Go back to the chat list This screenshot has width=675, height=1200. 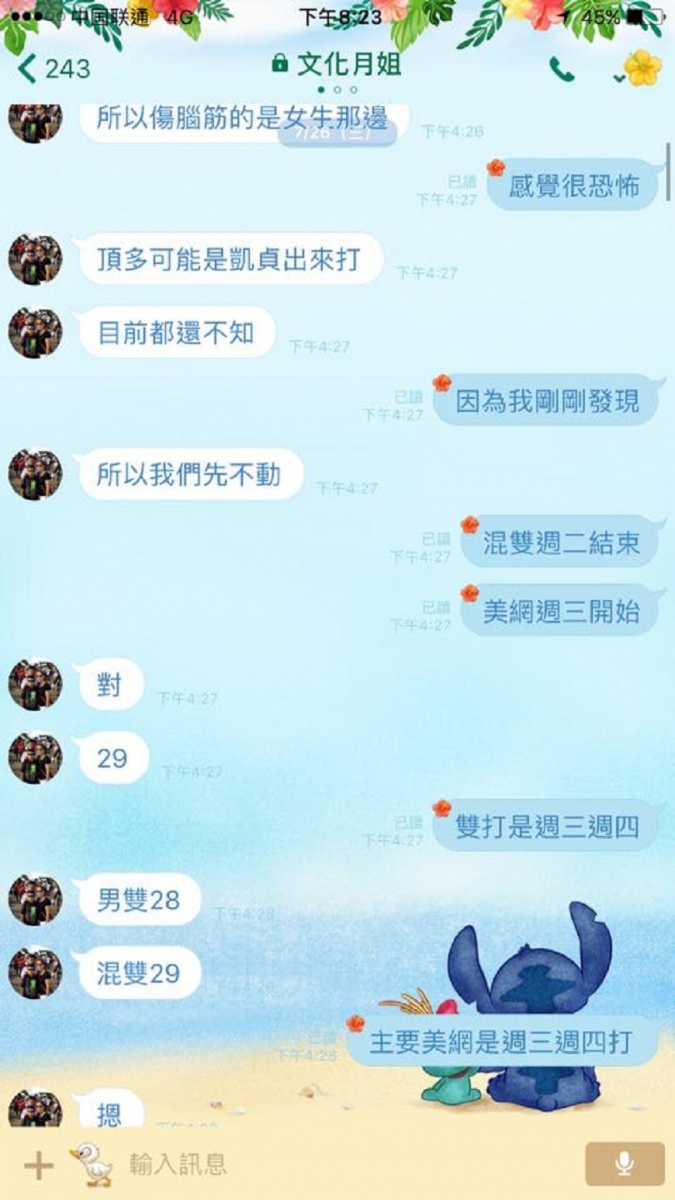[54, 69]
